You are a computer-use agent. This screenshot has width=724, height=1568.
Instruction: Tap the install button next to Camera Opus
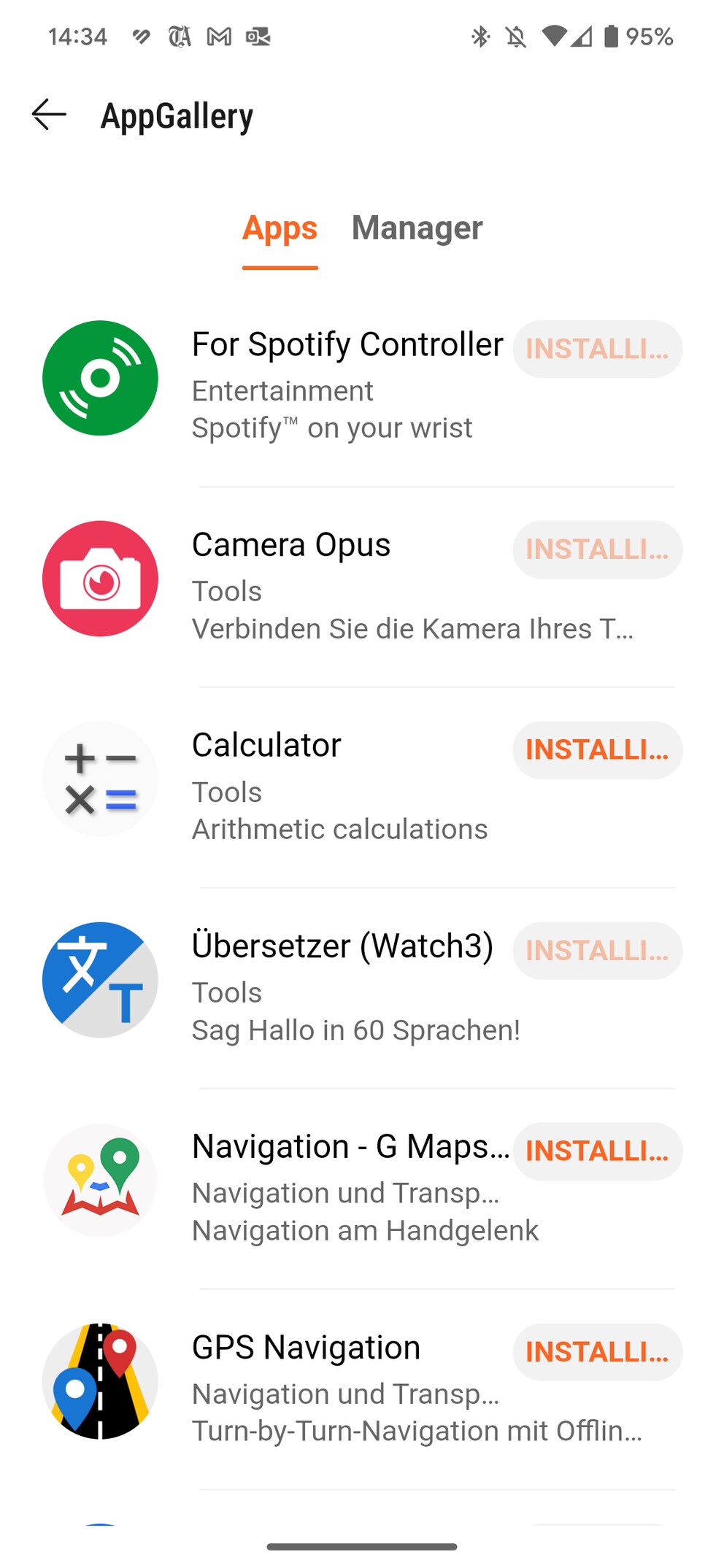597,549
